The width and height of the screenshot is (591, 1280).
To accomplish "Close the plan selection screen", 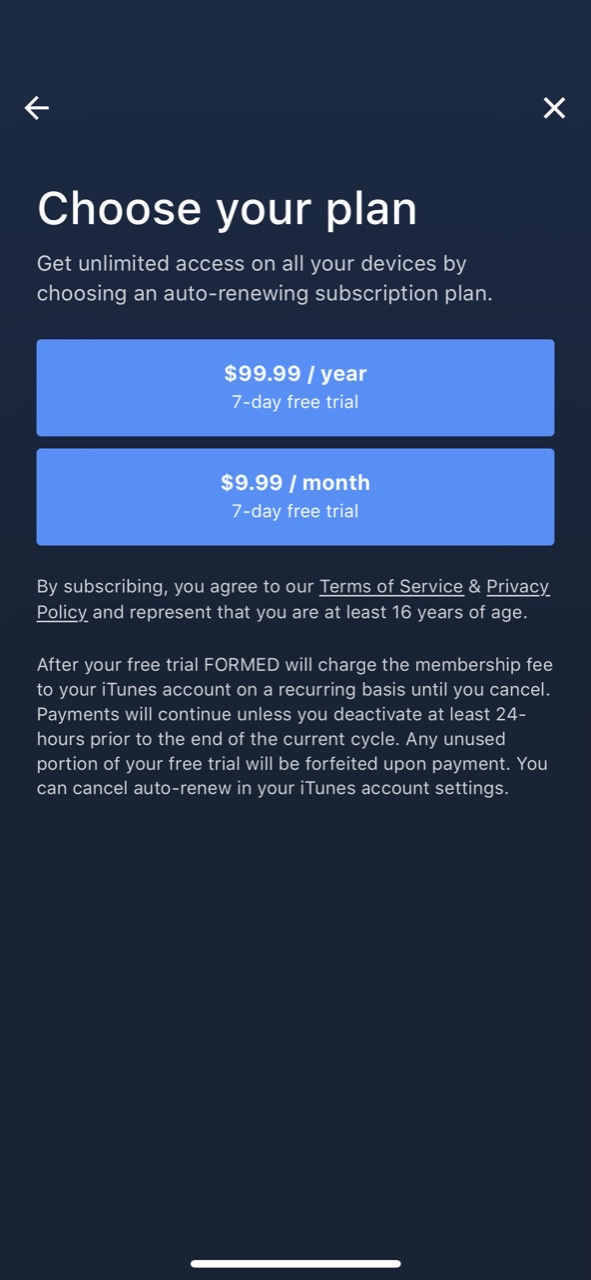I will pos(554,108).
